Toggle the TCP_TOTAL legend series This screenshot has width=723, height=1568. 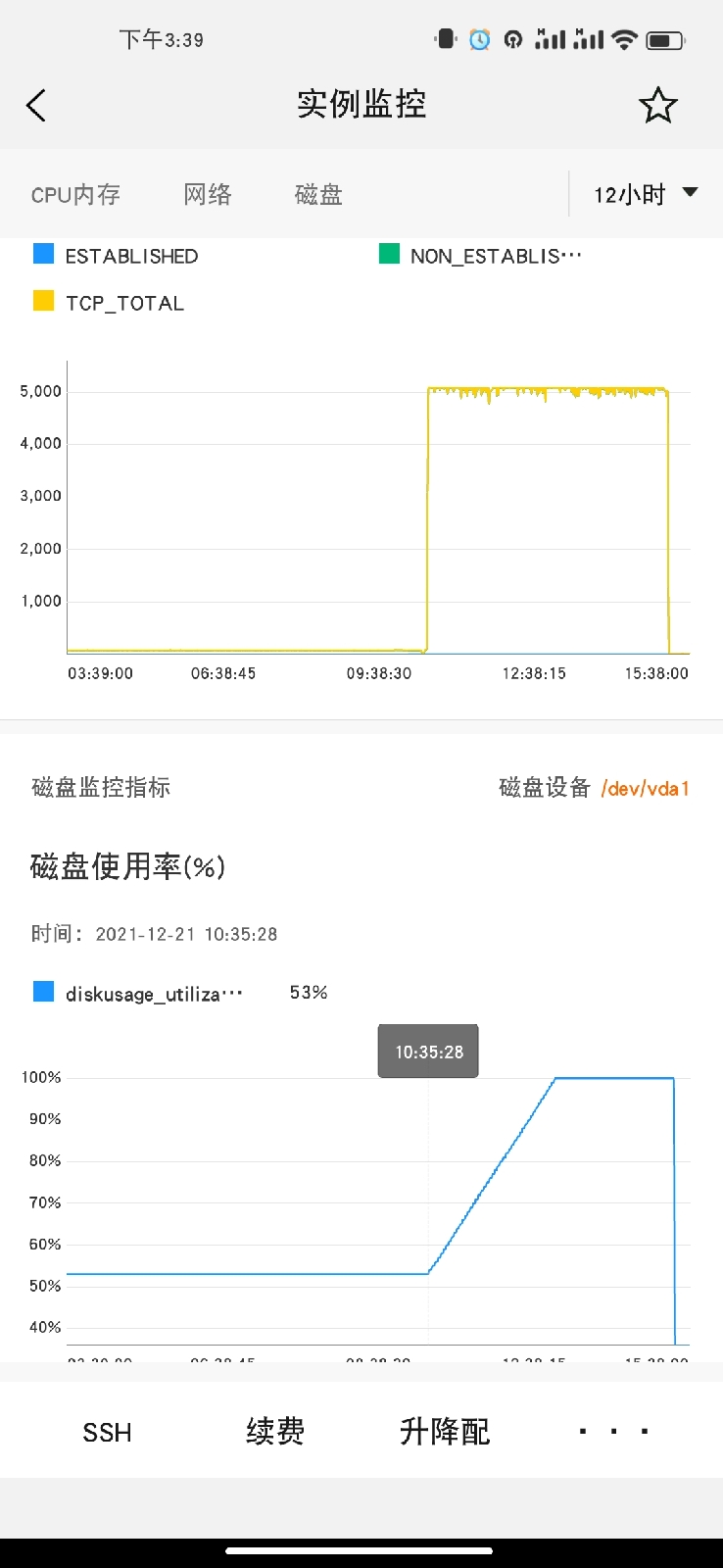[x=109, y=303]
